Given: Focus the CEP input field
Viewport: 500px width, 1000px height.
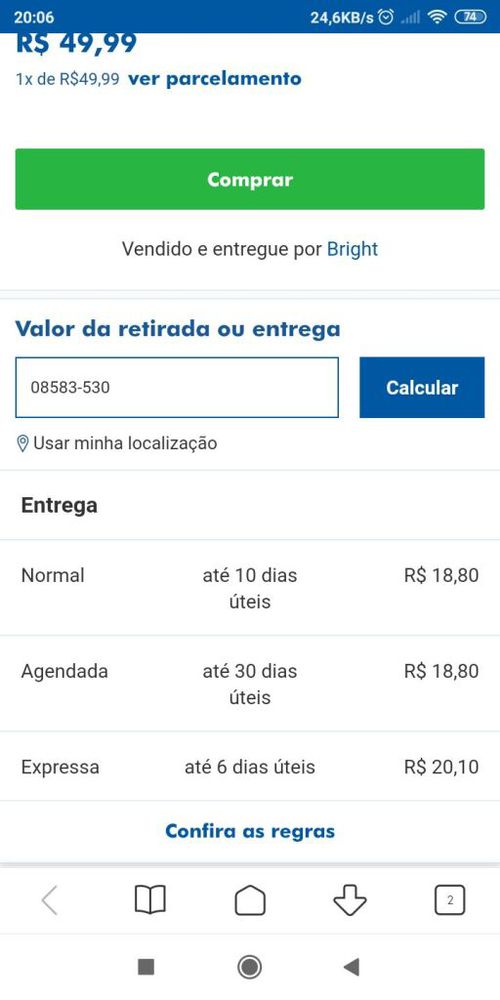Looking at the screenshot, I should click(177, 387).
